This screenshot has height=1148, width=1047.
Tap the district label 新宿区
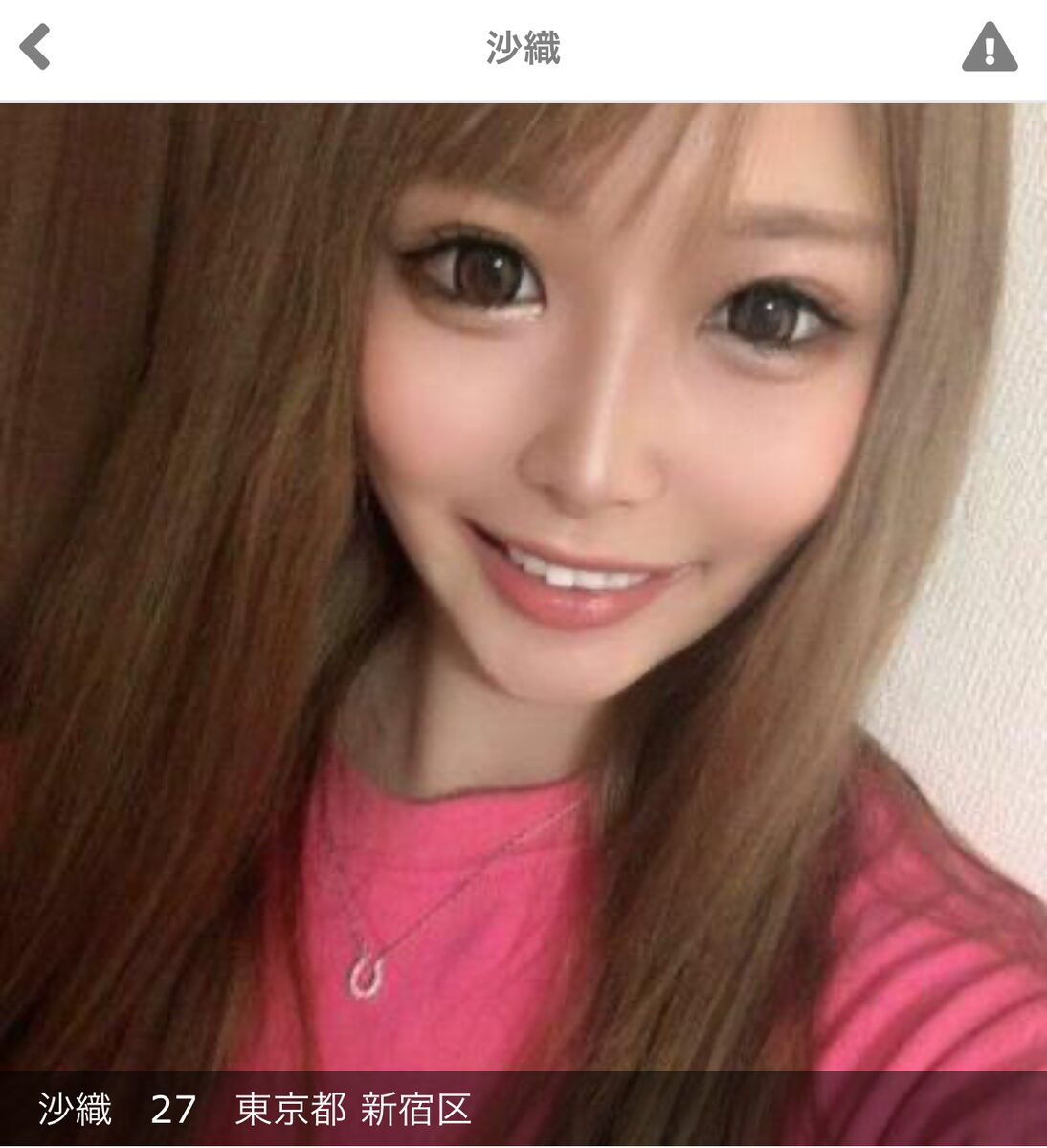coord(418,1110)
